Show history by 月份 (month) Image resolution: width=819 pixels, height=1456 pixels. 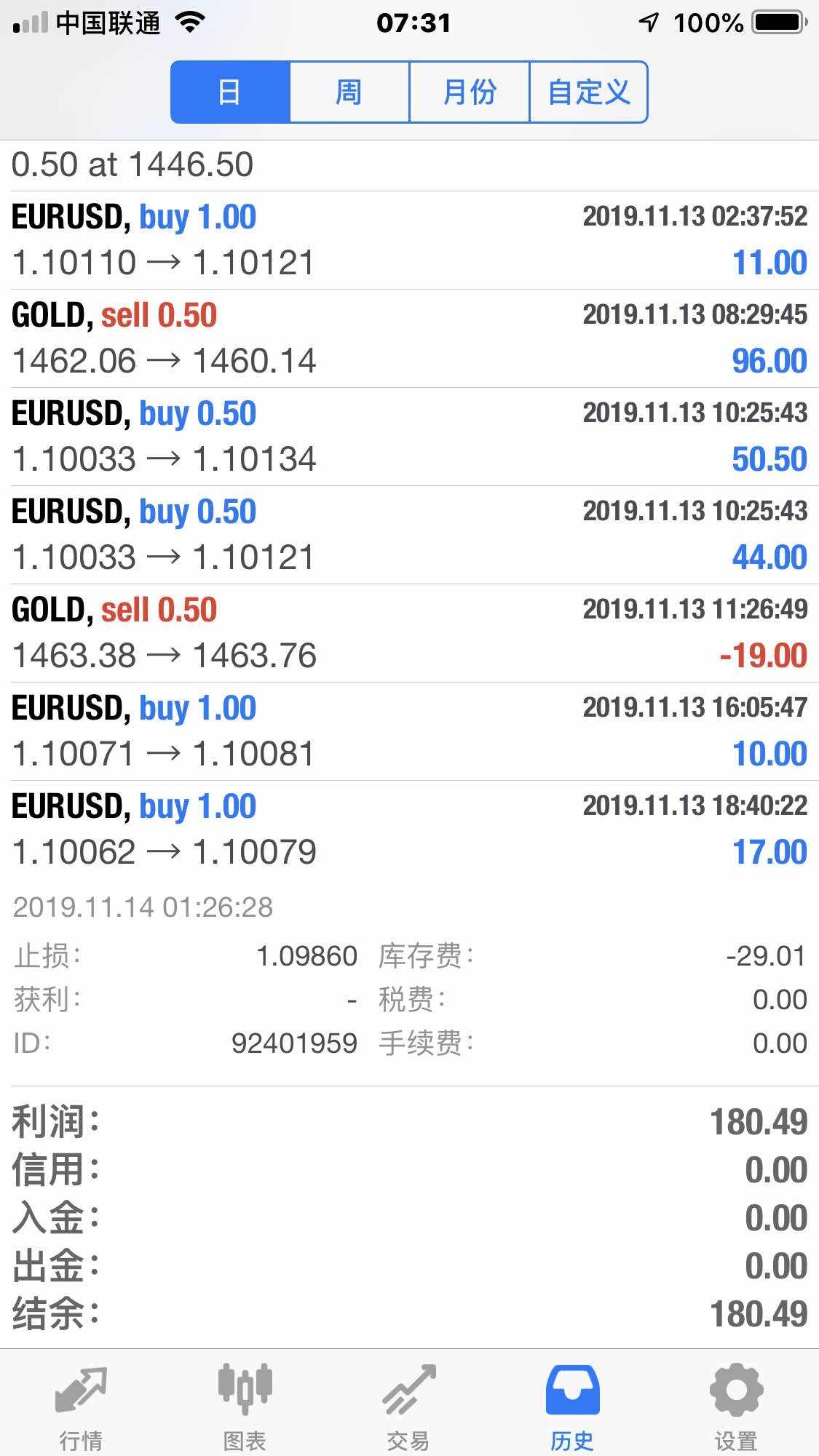(469, 92)
